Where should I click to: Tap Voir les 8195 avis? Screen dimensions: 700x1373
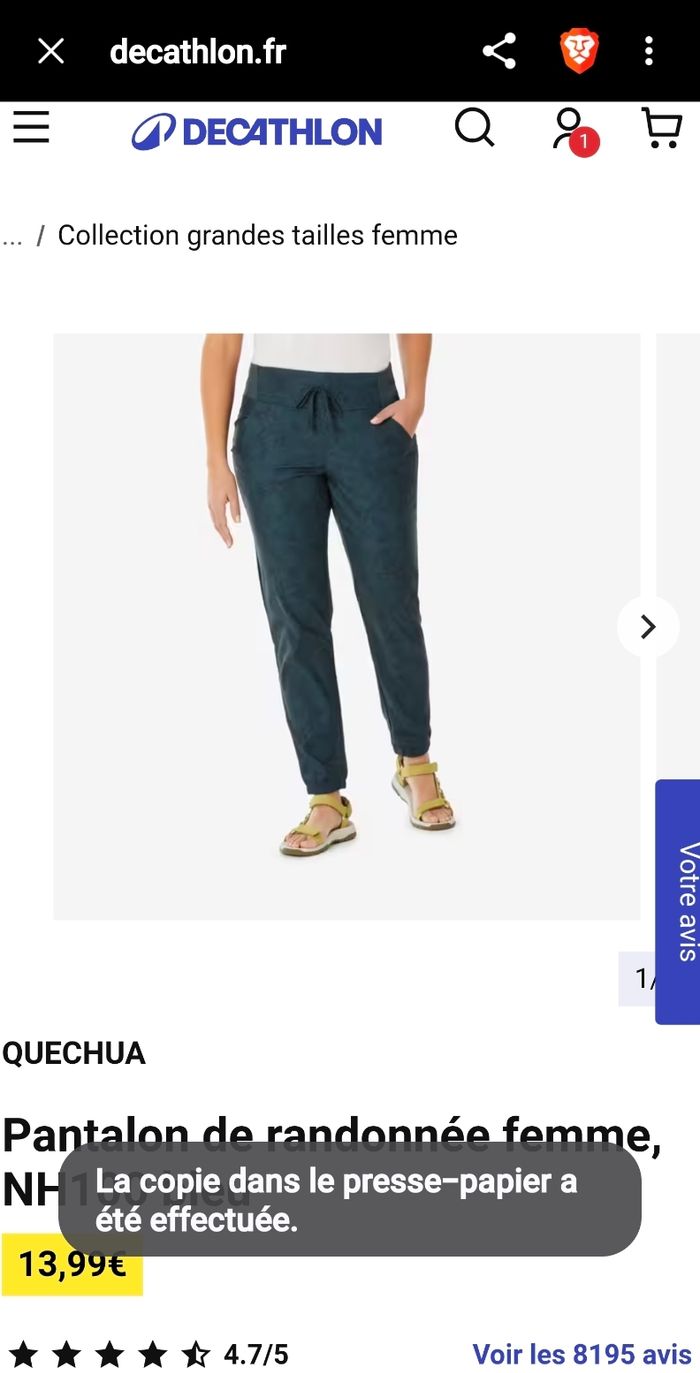coord(582,1354)
